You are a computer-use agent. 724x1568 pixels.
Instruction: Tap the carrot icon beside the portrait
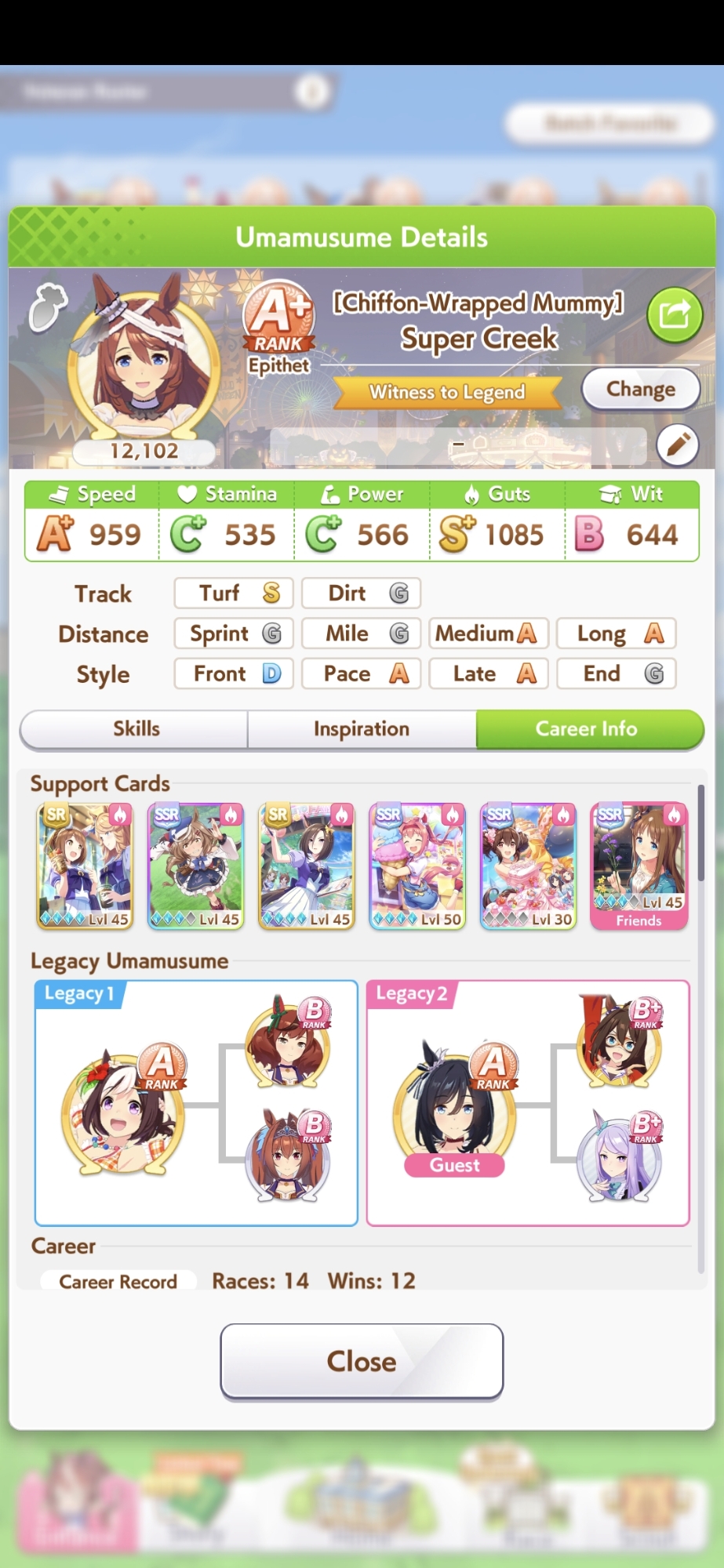(x=47, y=306)
